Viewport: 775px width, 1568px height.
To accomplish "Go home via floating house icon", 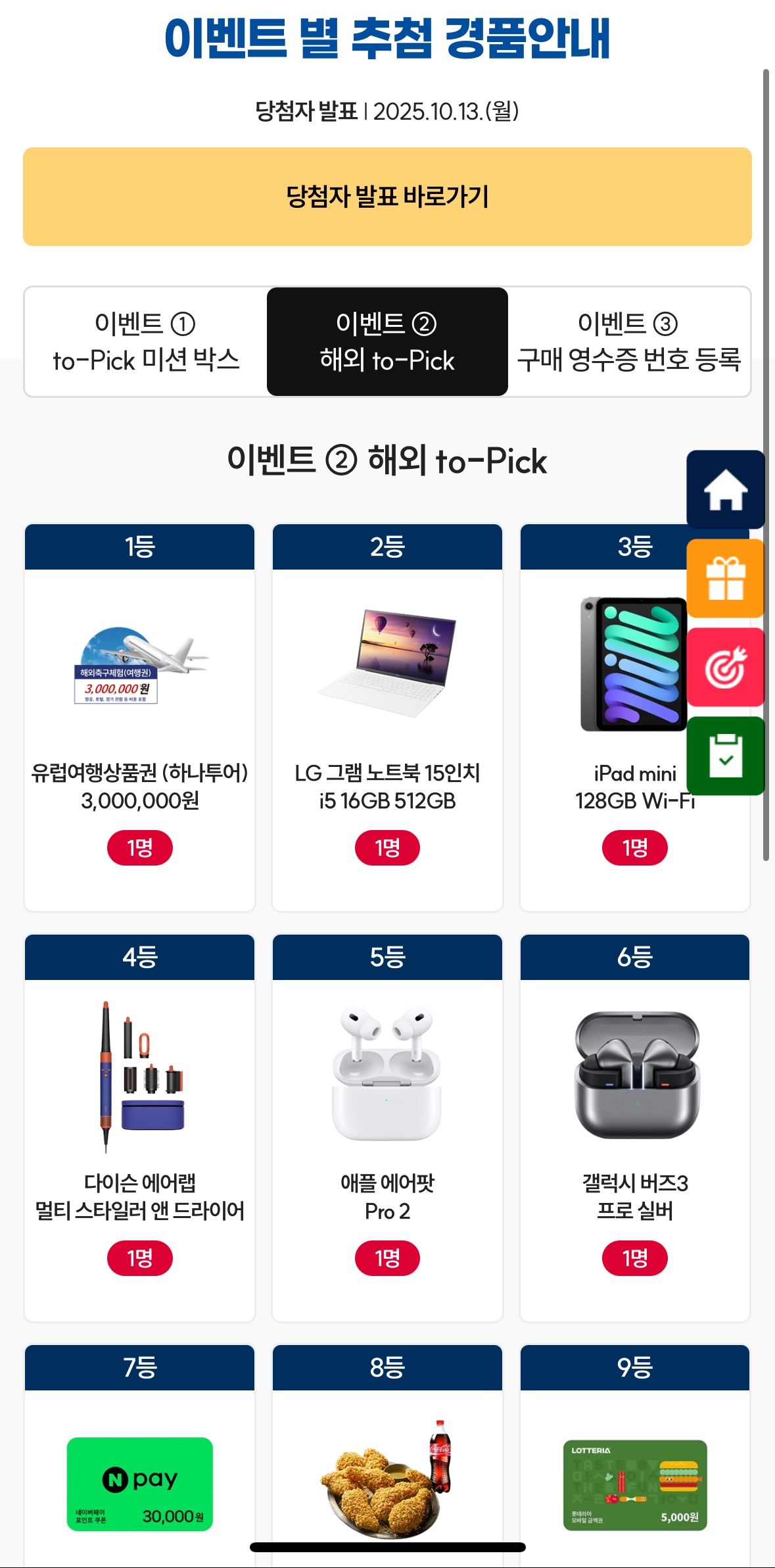I will (725, 489).
